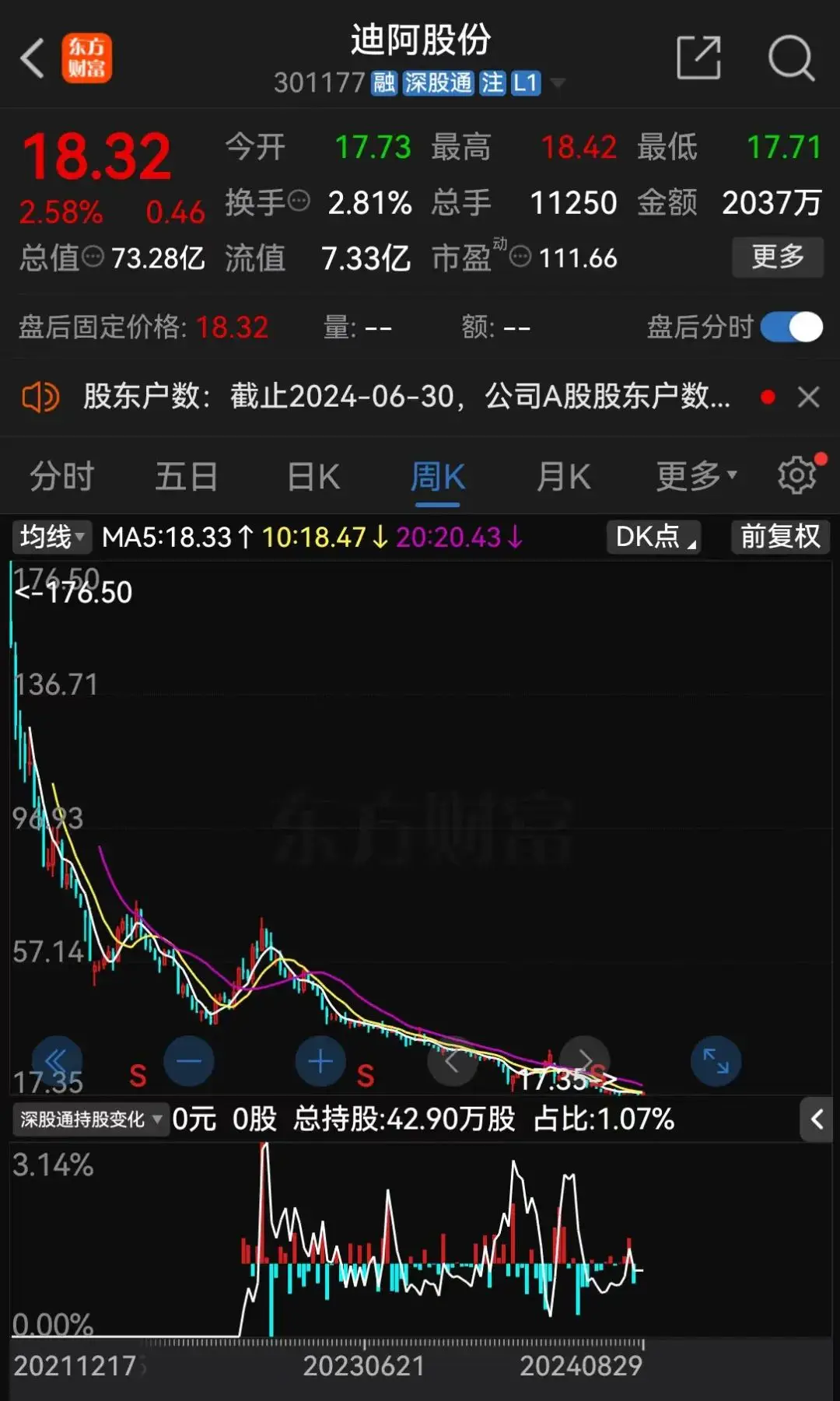Go back using the top-left arrow
This screenshot has height=1401, width=840.
tap(33, 58)
